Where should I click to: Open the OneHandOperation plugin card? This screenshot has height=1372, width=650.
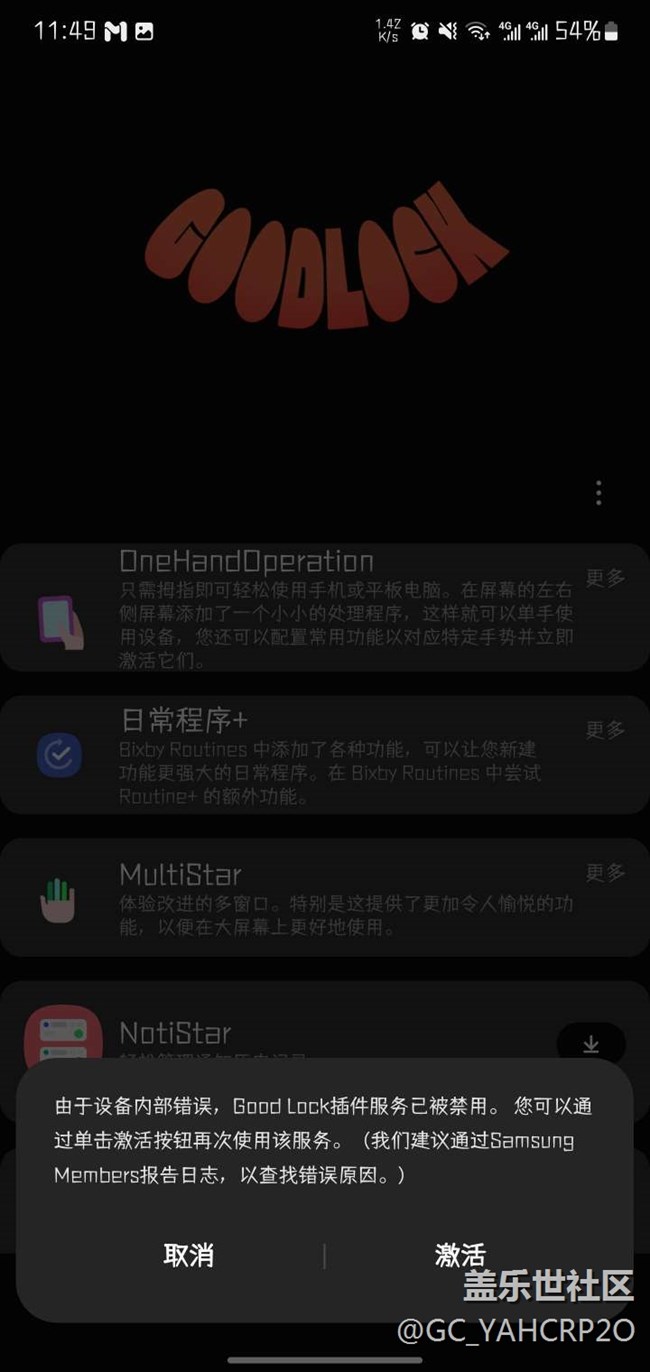300,608
